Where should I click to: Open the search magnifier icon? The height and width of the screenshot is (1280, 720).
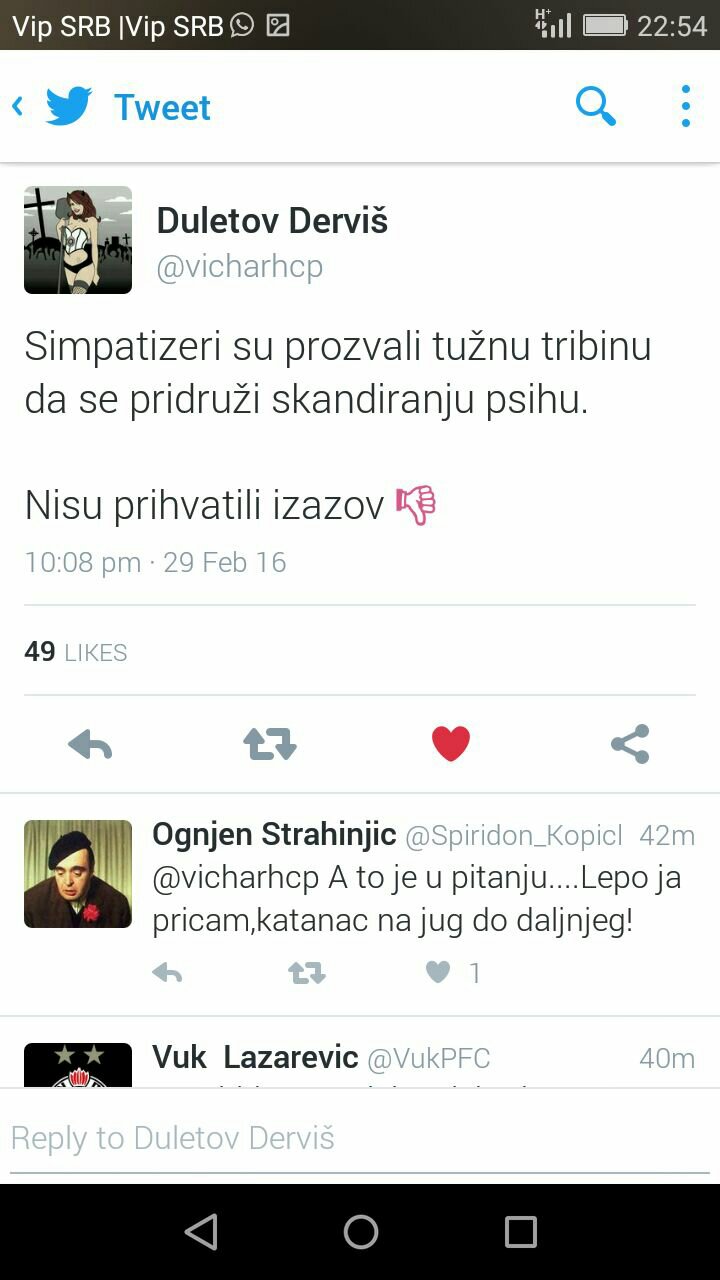(x=595, y=106)
